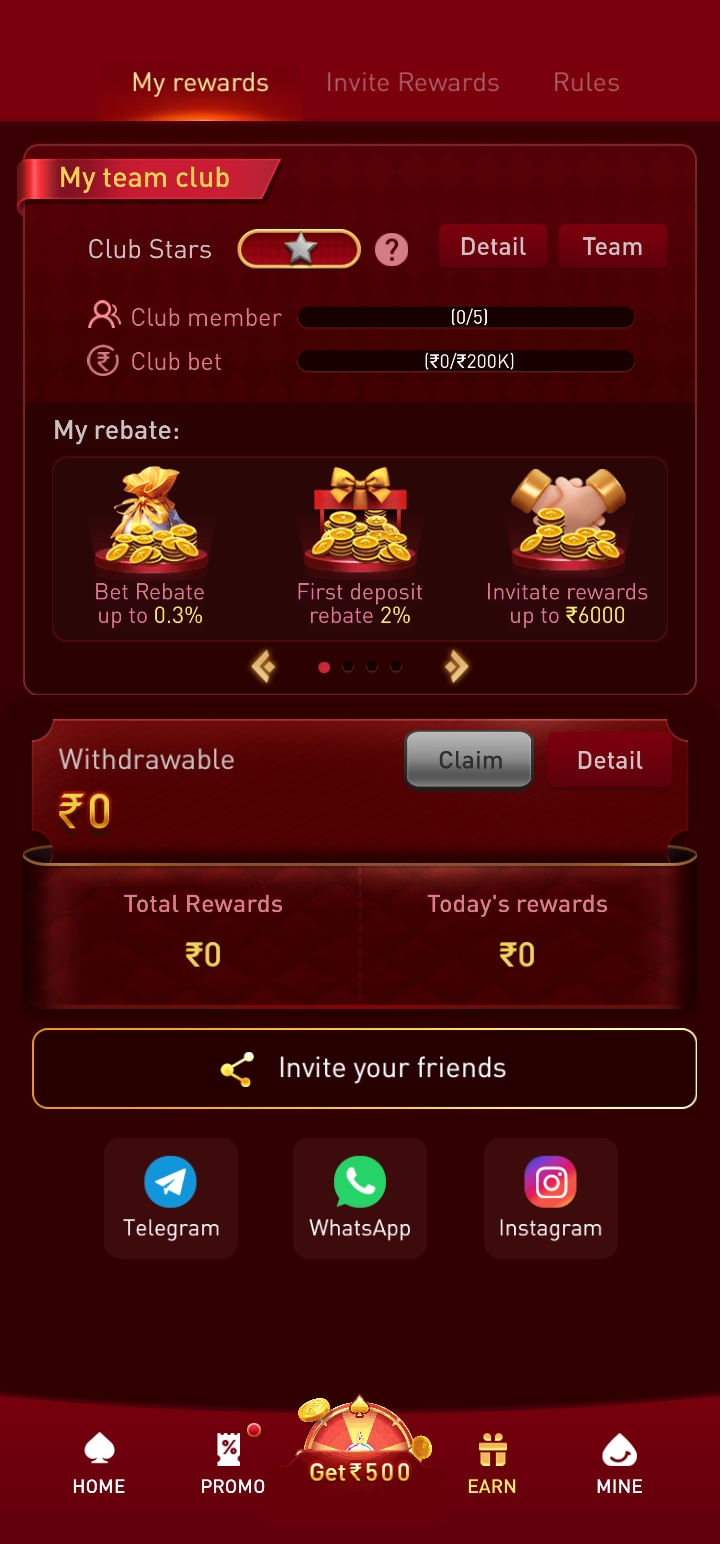720x1544 pixels.
Task: Open the Withdrawable Detail button
Action: tap(609, 760)
